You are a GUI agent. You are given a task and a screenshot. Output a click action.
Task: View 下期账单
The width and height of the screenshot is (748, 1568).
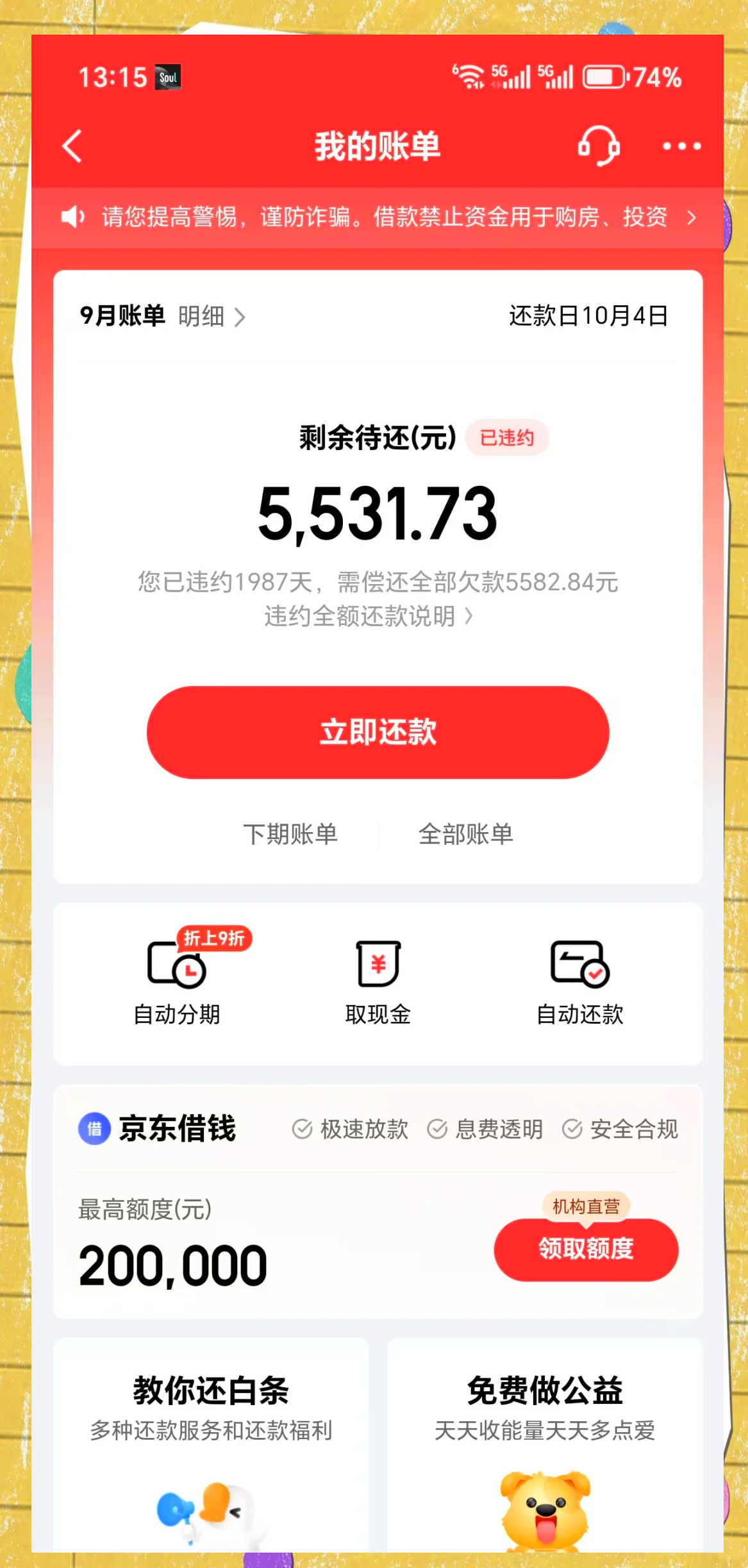click(290, 834)
